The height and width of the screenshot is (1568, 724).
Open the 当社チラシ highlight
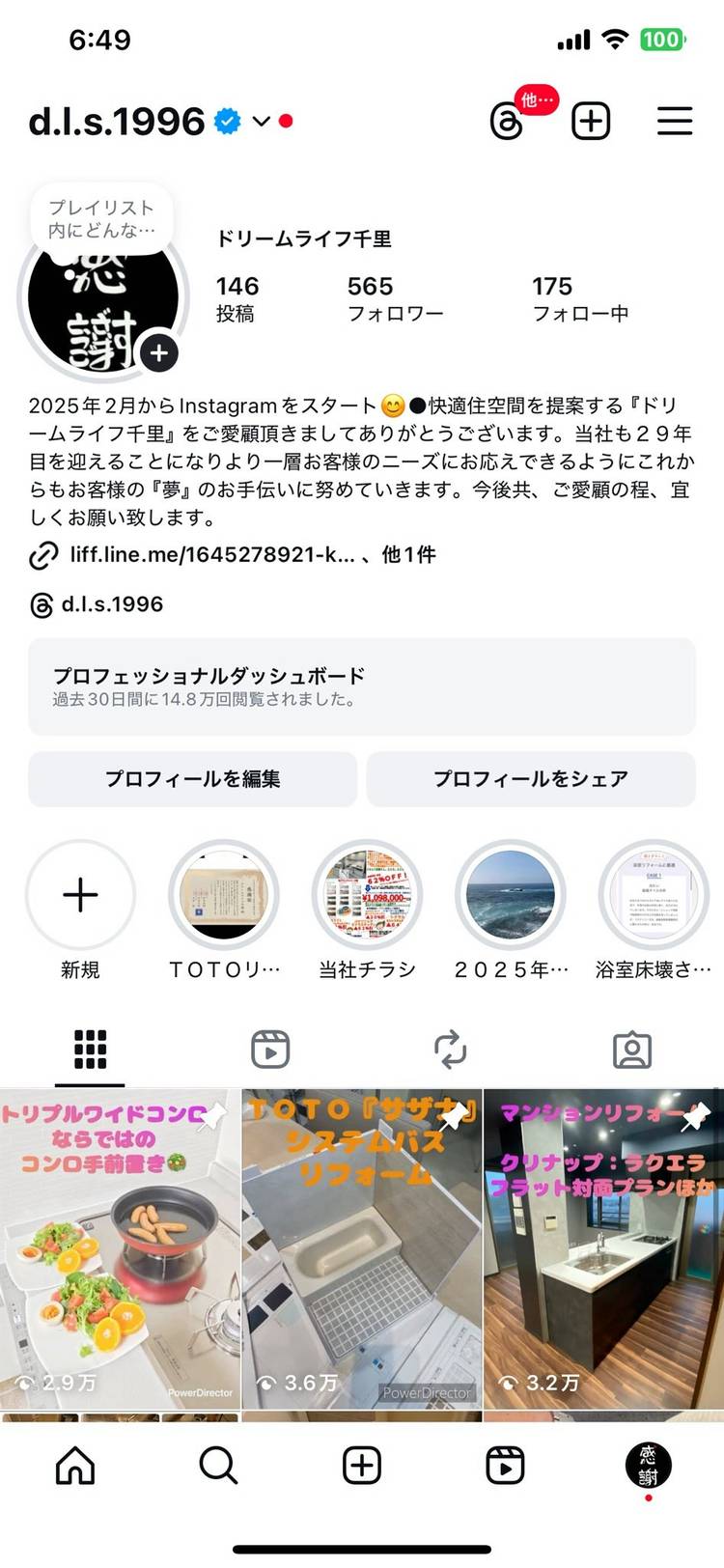pyautogui.click(x=368, y=895)
